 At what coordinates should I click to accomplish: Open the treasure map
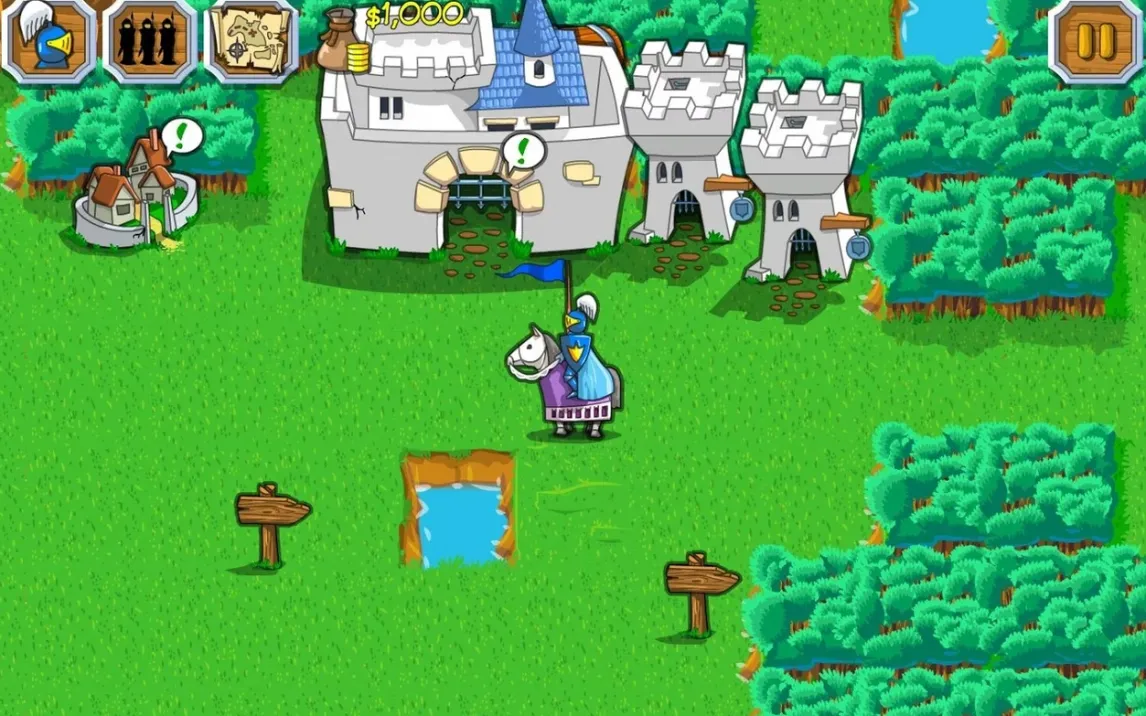point(252,41)
